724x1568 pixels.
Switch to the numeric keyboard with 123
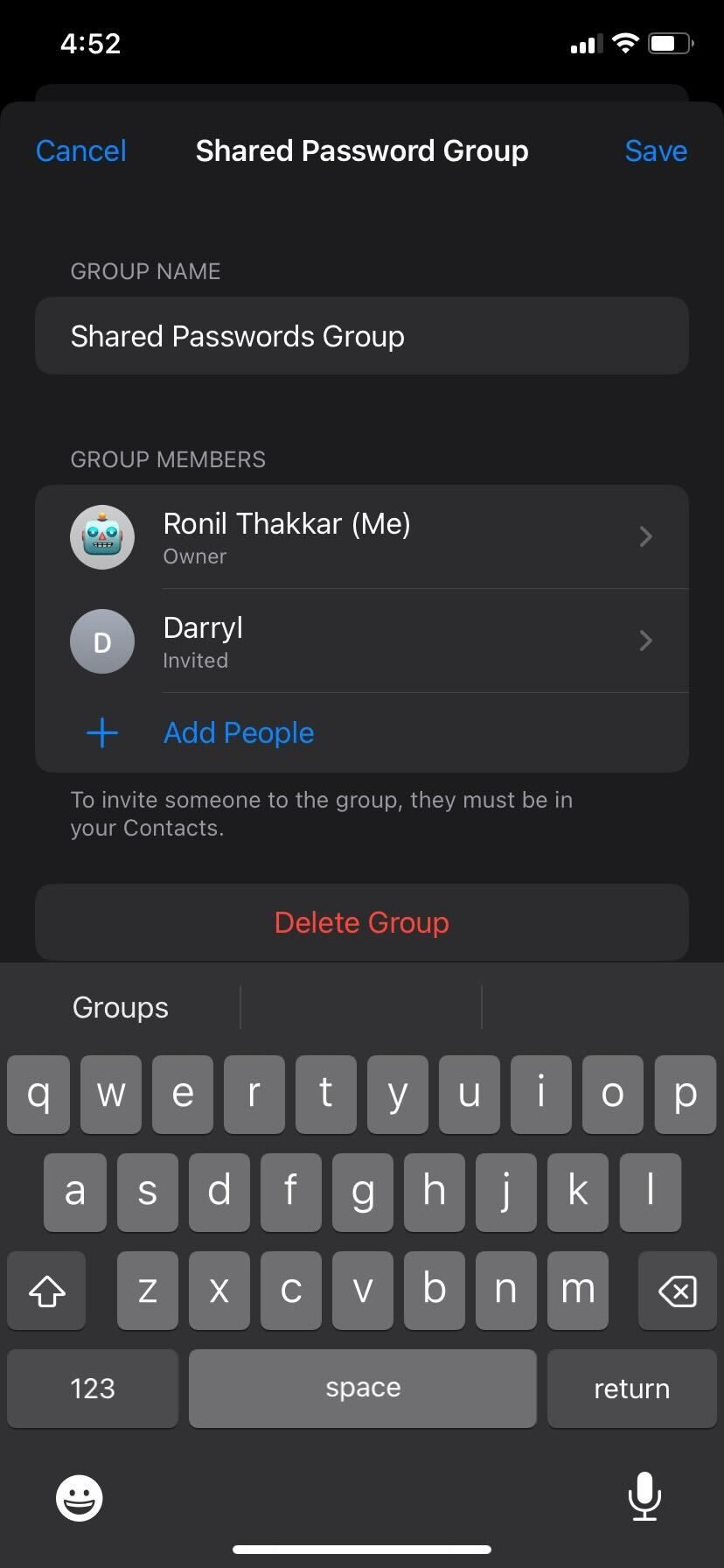pos(92,1388)
